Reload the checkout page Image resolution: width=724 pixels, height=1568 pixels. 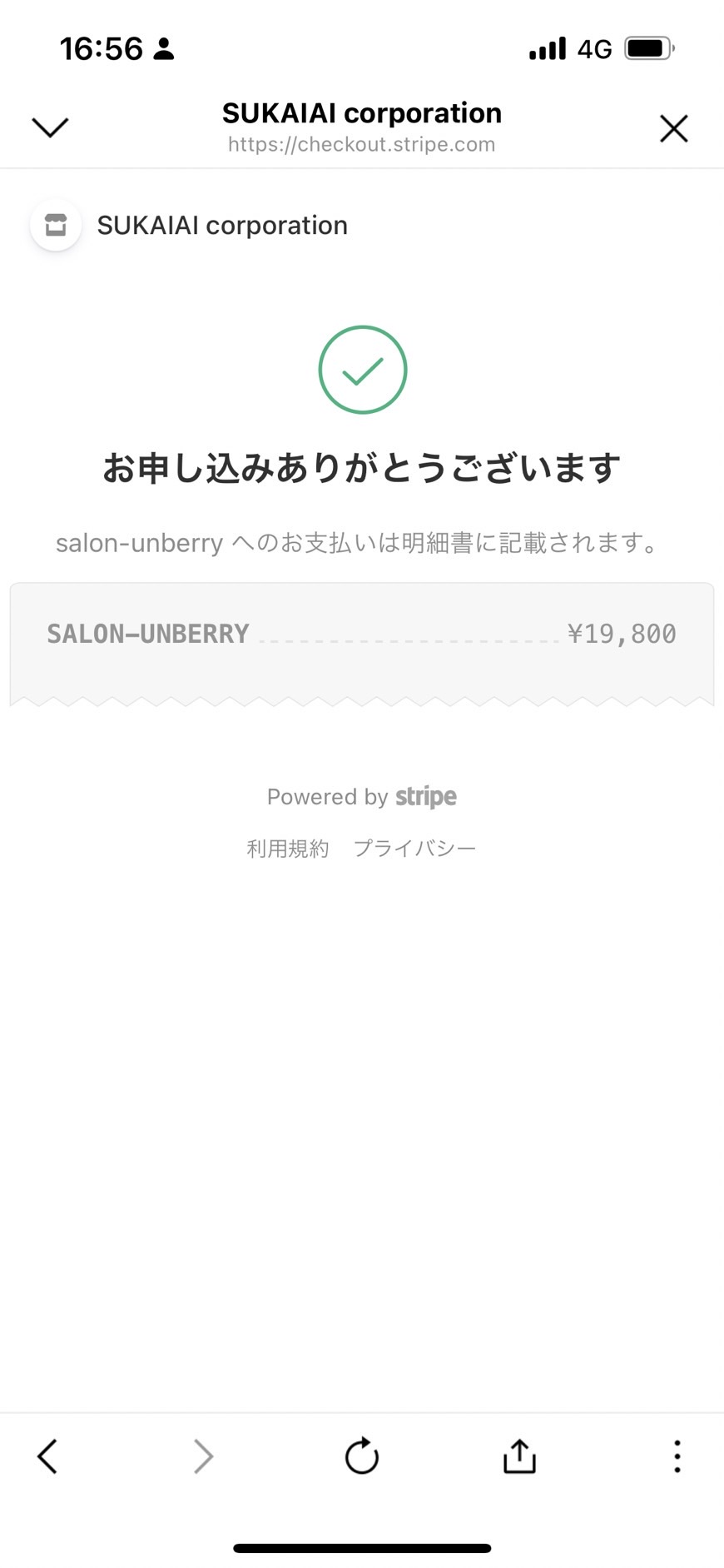pos(362,1456)
